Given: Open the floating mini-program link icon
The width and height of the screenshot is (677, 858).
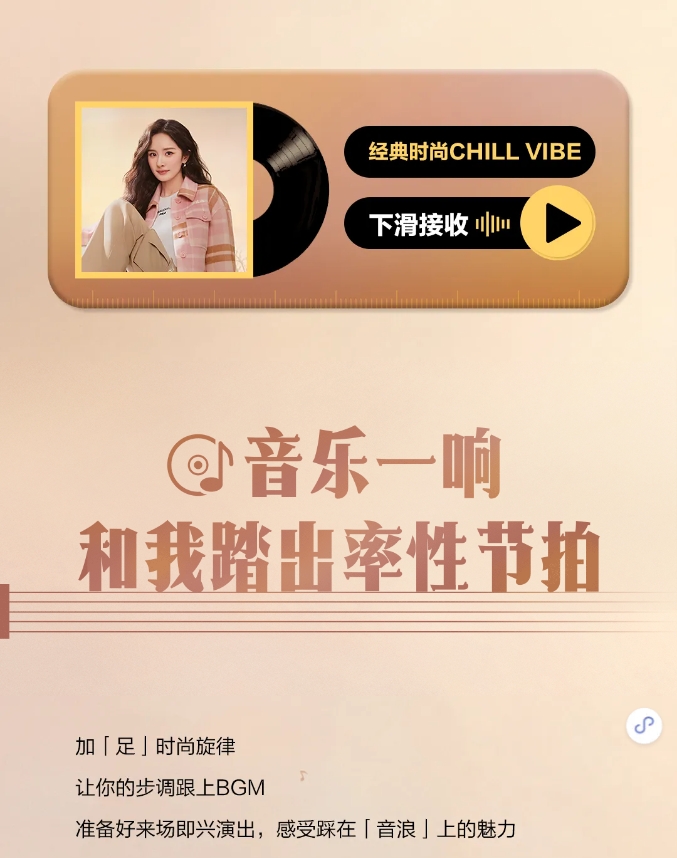Looking at the screenshot, I should click(644, 725).
